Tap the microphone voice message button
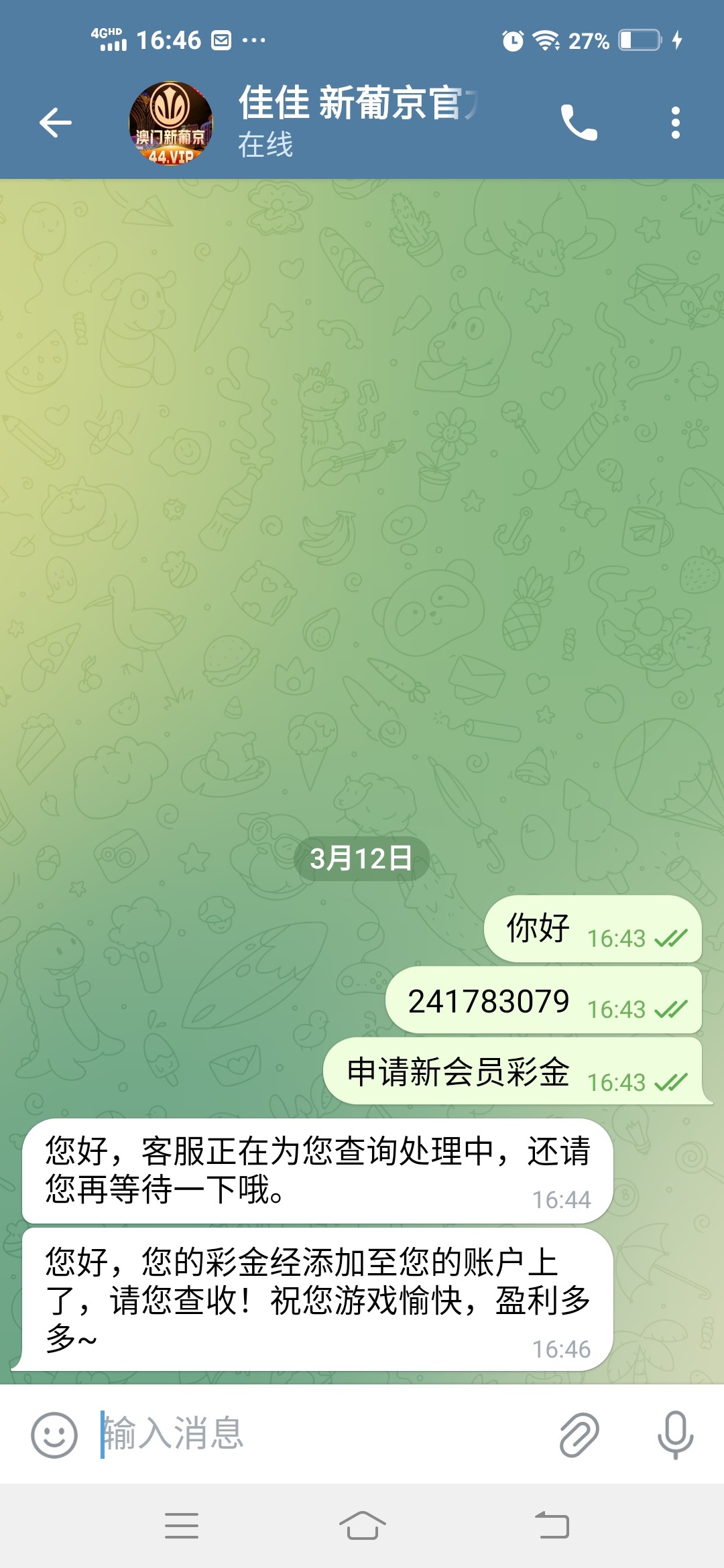This screenshot has height=1568, width=724. (x=675, y=1435)
